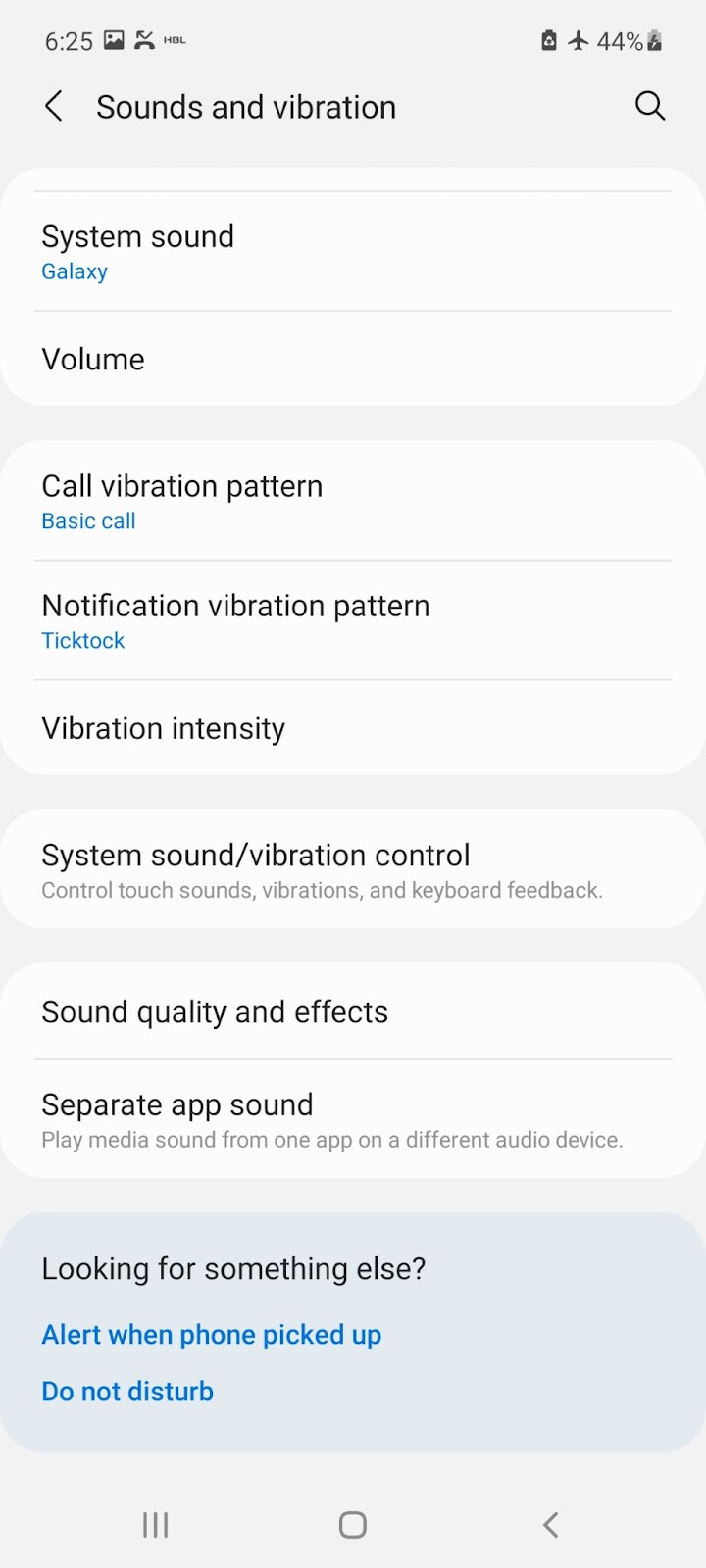Tap the Alert when phone picked up link
The width and height of the screenshot is (706, 1568).
point(211,1335)
